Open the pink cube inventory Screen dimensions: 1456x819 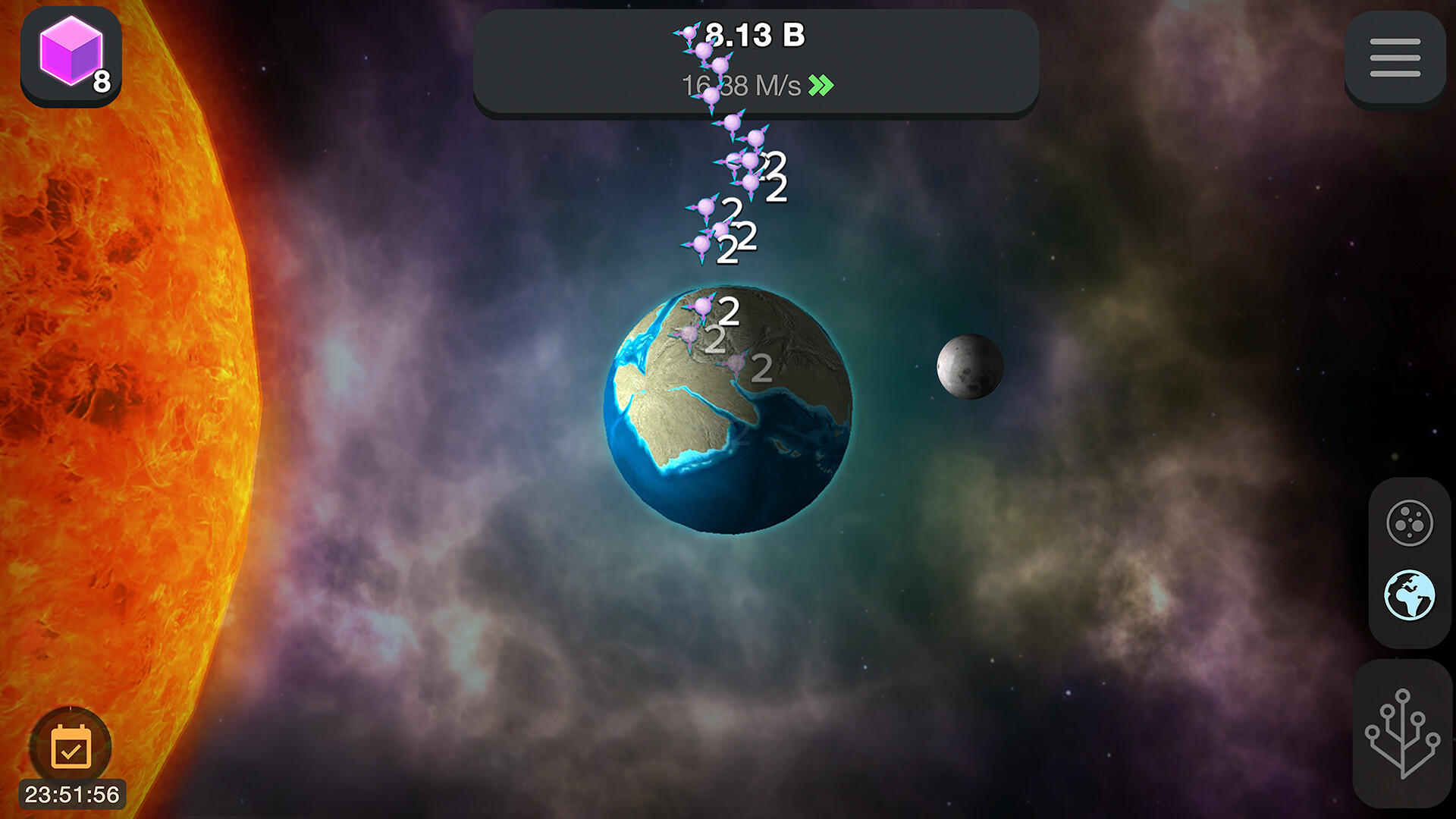[71, 56]
